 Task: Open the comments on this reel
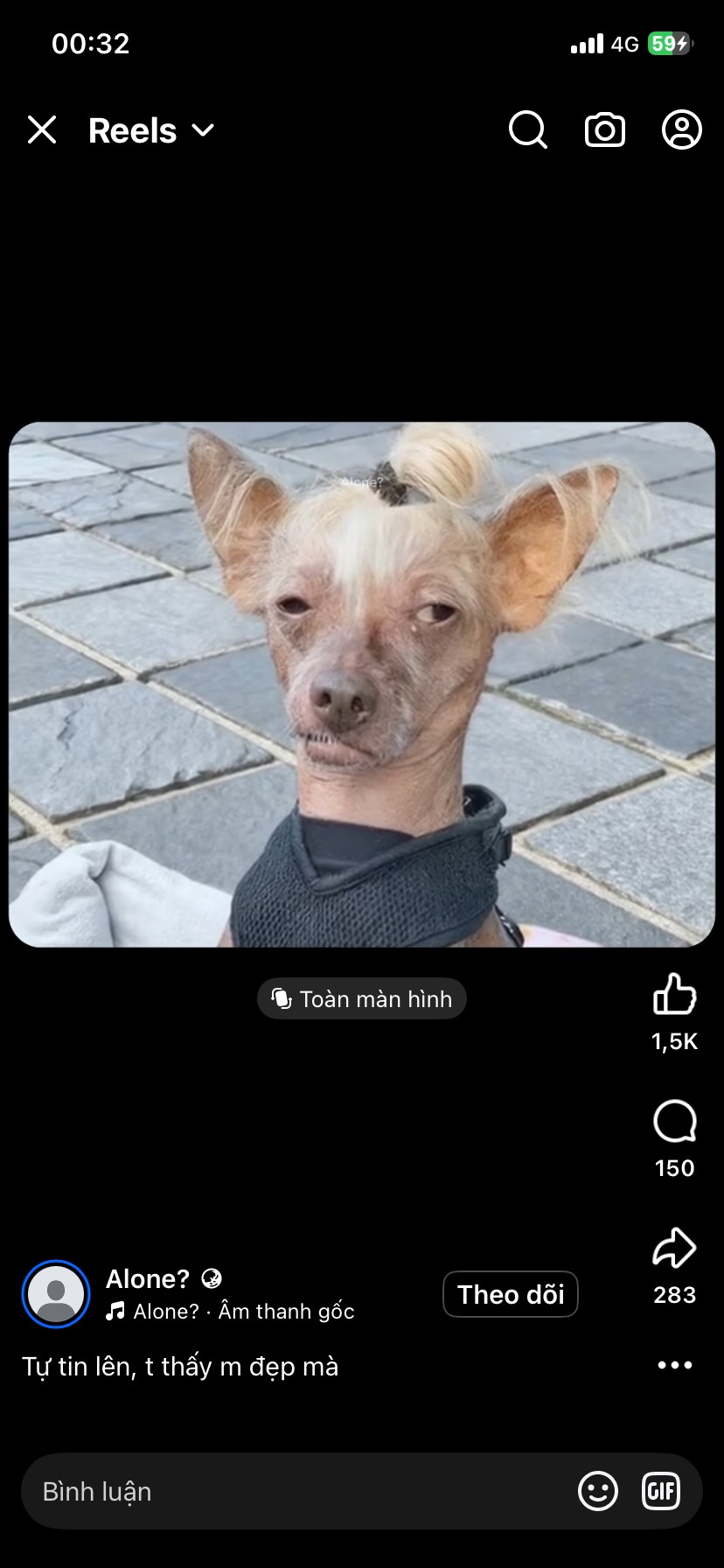click(x=674, y=1123)
